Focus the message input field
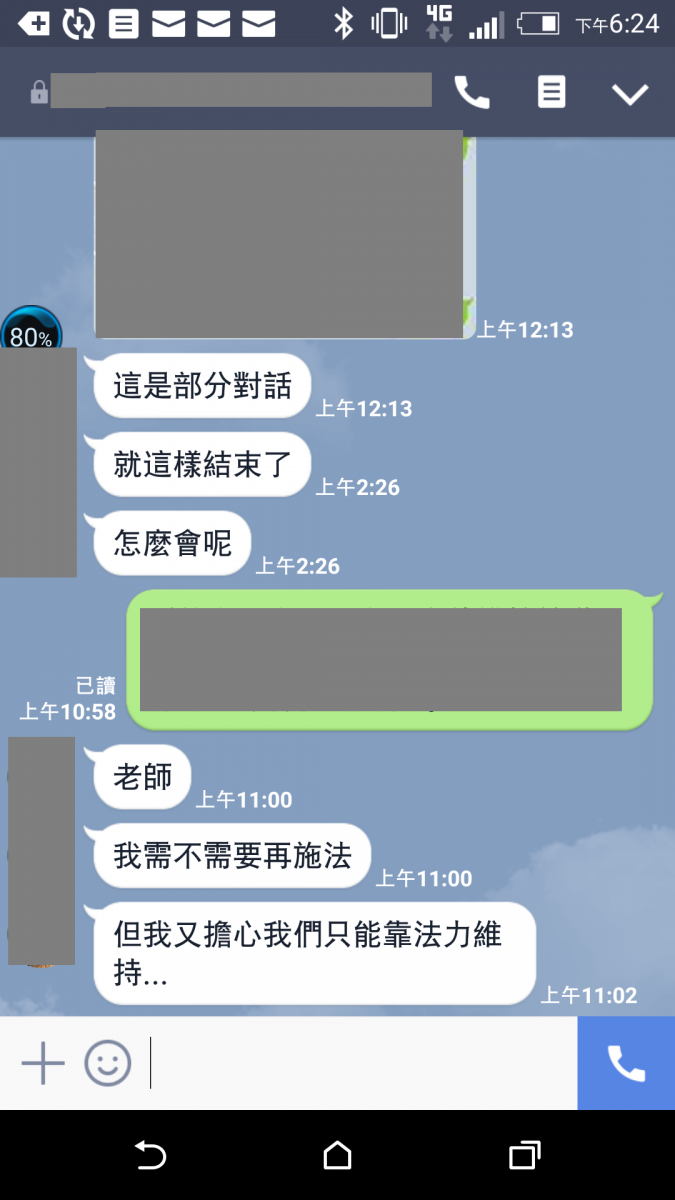Screen dimensions: 675x1200 (360, 1063)
